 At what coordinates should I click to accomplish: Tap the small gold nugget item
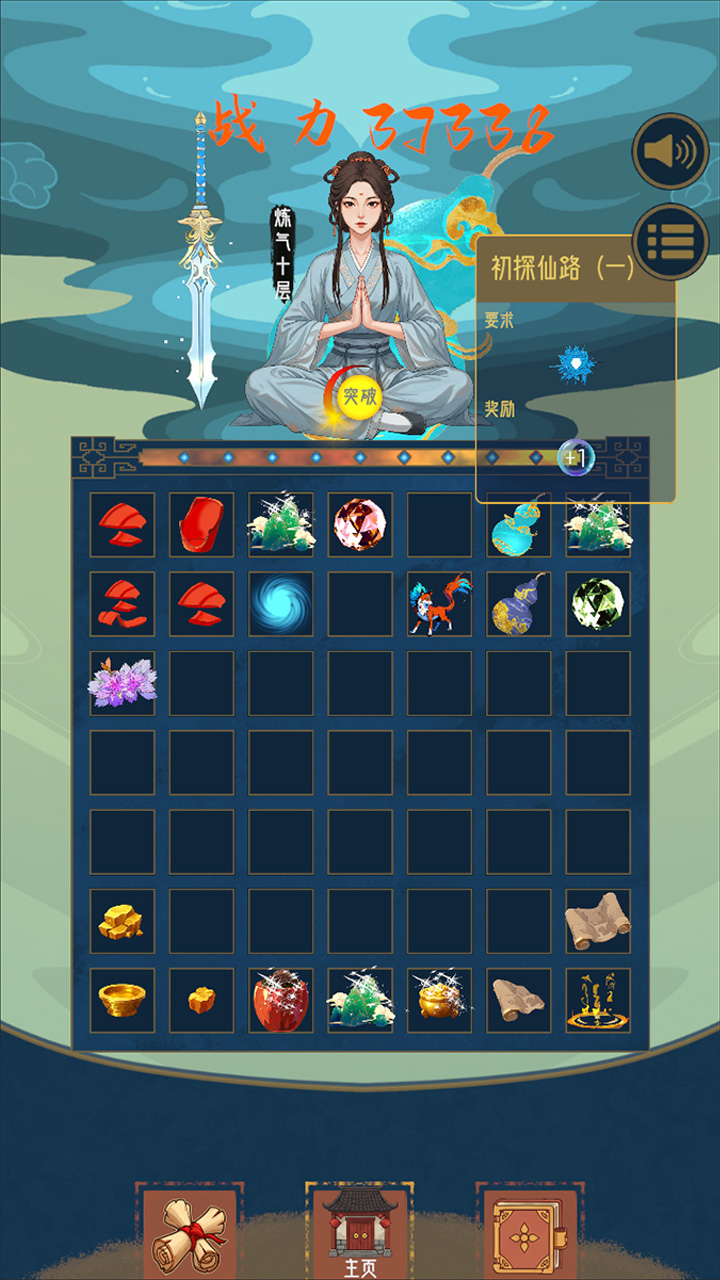[x=201, y=1000]
